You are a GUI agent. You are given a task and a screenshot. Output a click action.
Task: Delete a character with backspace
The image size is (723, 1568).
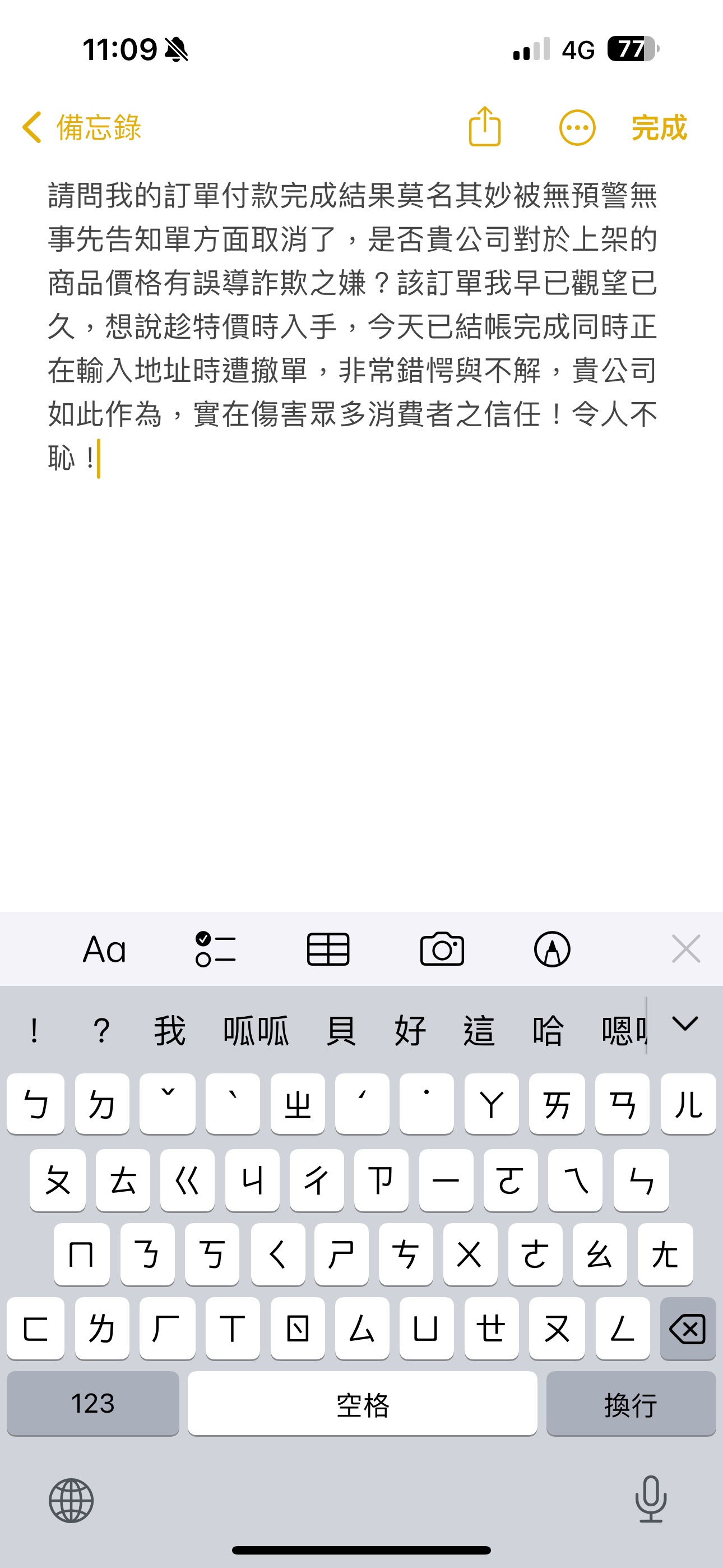pyautogui.click(x=688, y=1329)
